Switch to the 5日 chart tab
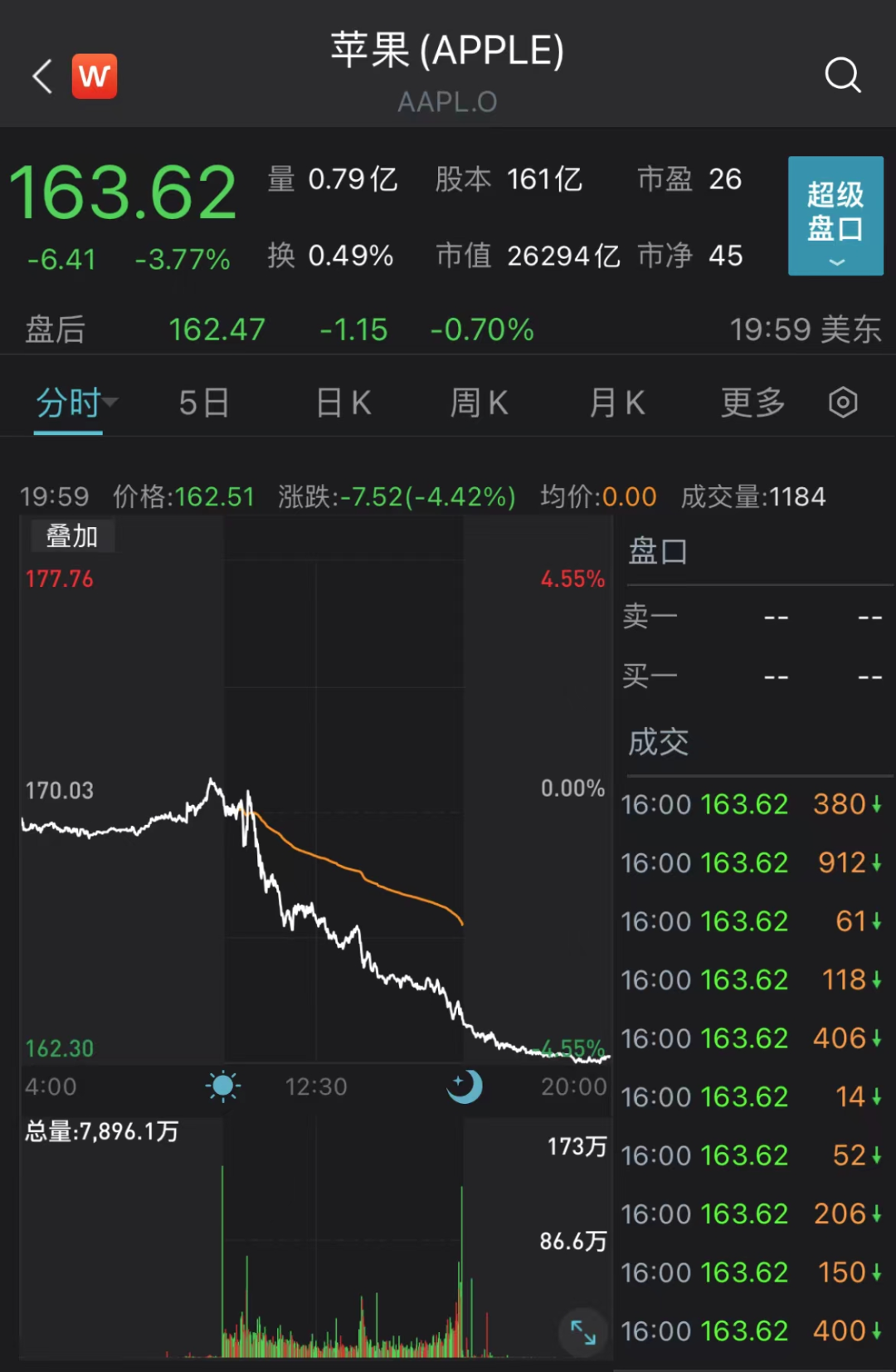 click(x=203, y=403)
